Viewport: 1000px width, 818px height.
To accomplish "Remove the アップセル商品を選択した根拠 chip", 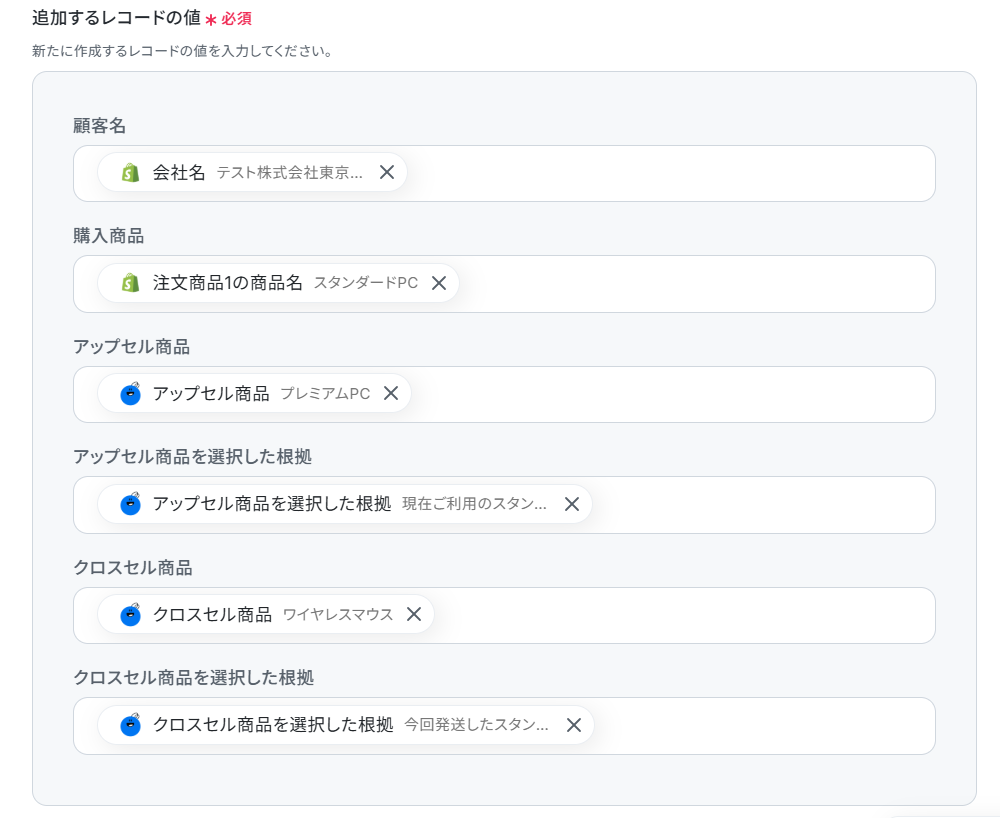I will [572, 504].
